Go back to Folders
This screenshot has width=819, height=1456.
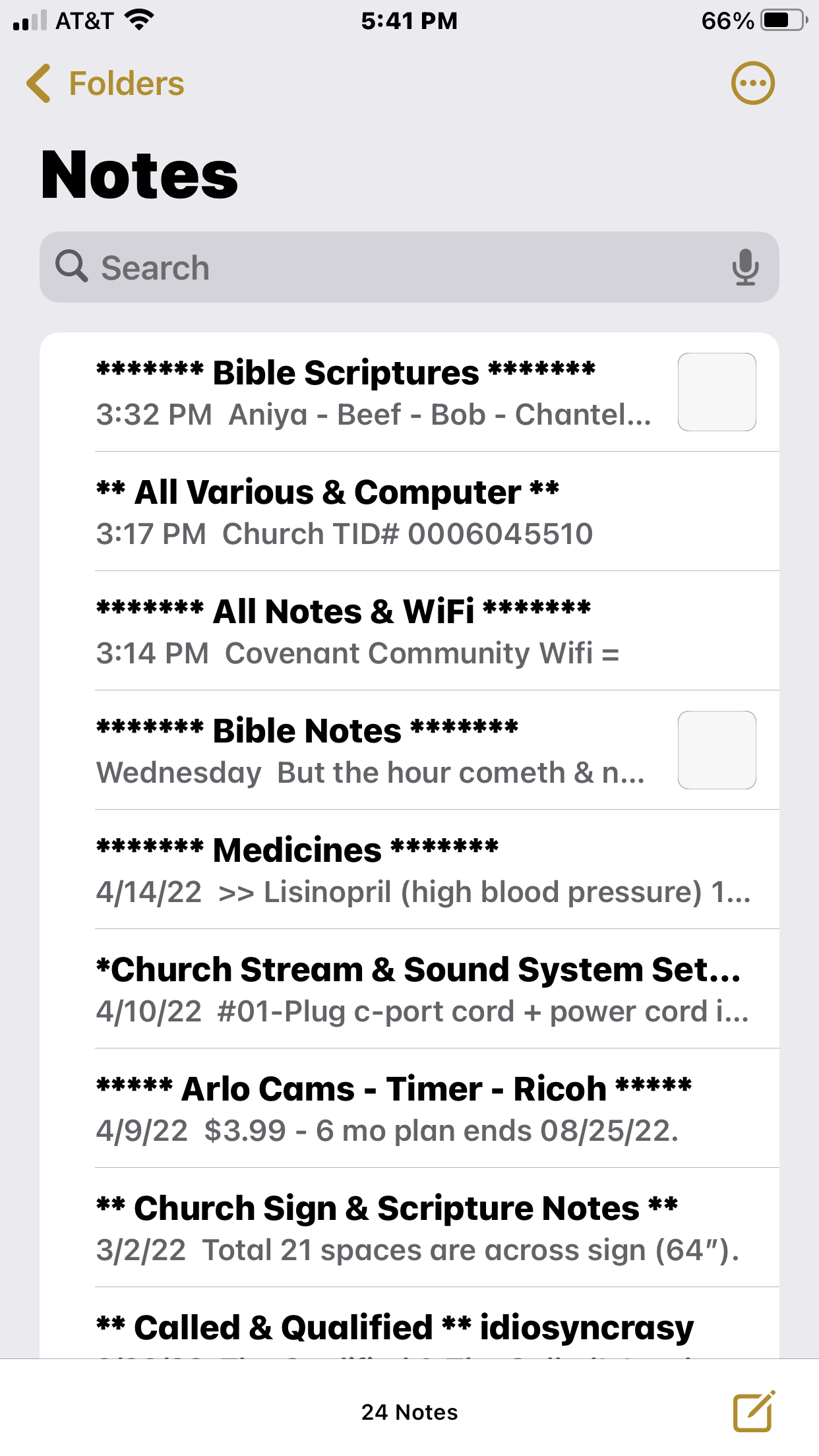tap(106, 84)
